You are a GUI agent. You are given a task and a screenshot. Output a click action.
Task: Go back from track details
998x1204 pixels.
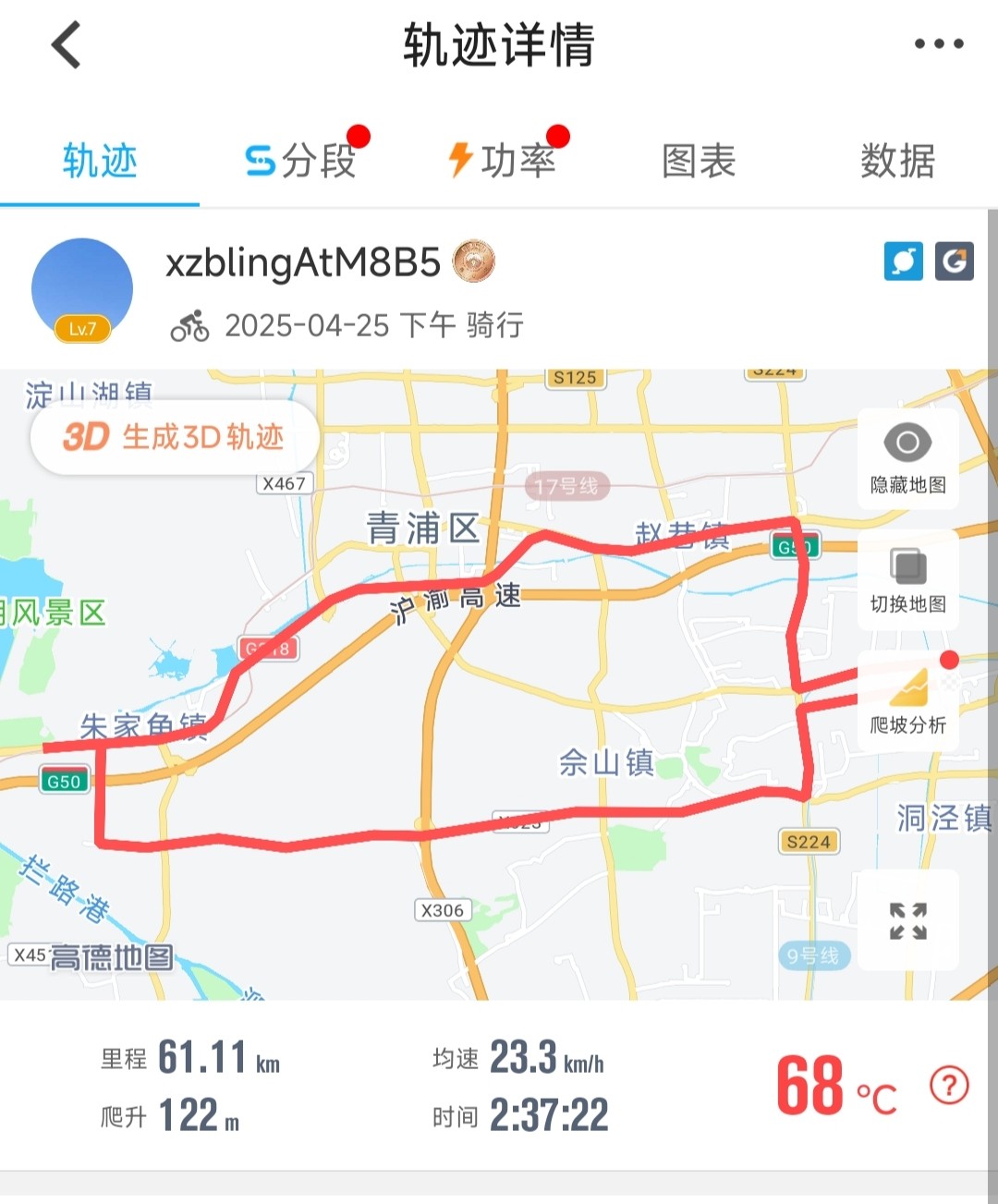click(x=67, y=45)
